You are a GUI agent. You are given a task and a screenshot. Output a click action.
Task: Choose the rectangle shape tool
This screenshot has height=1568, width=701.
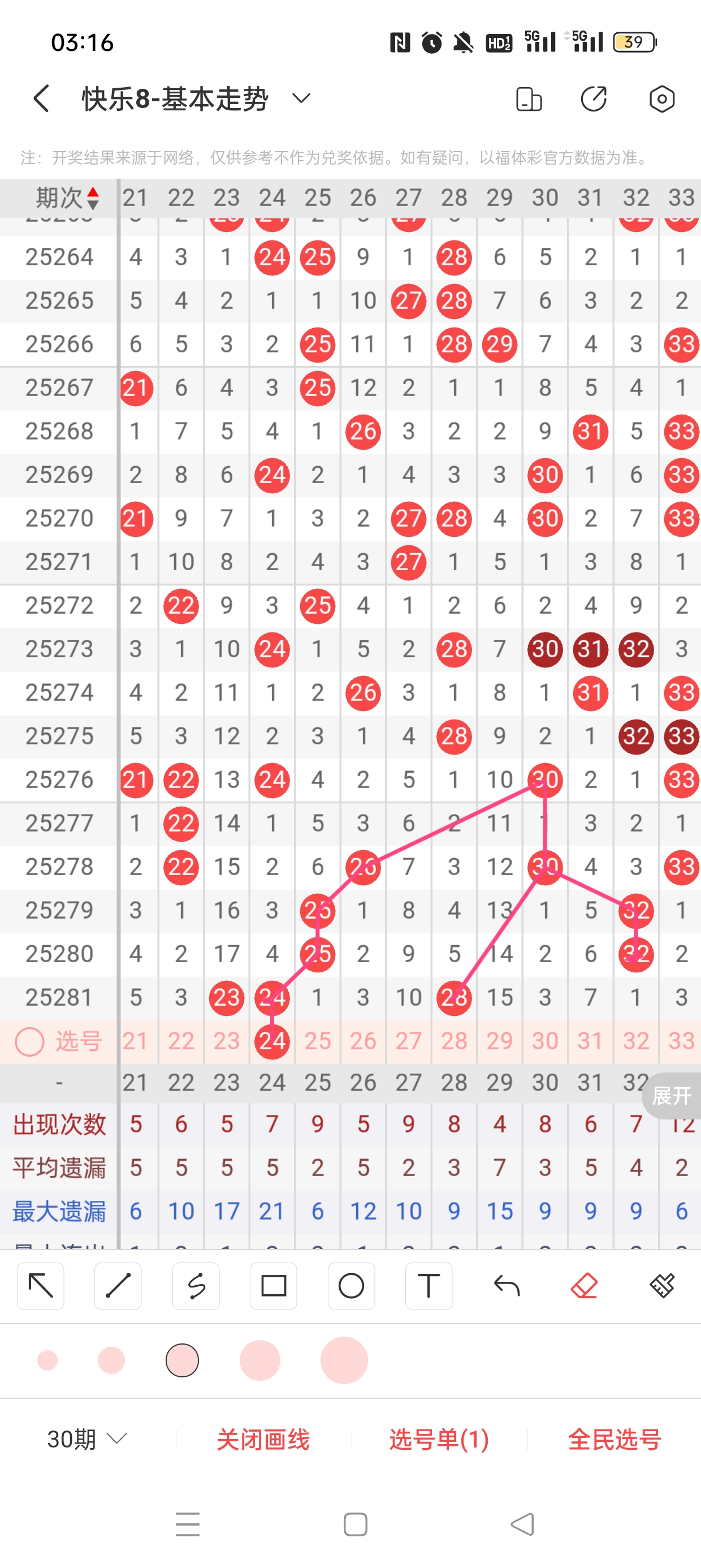point(273,1286)
